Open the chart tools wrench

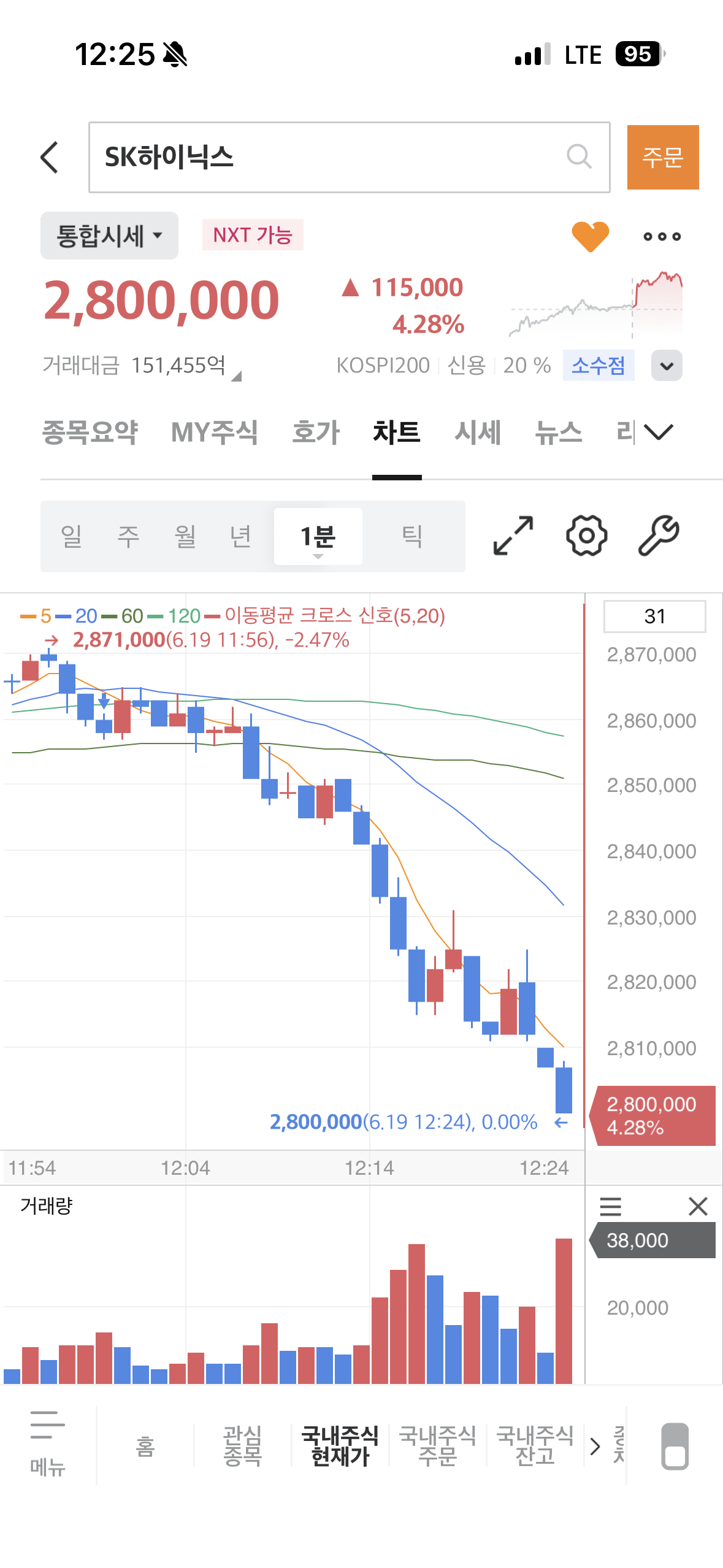coord(659,536)
